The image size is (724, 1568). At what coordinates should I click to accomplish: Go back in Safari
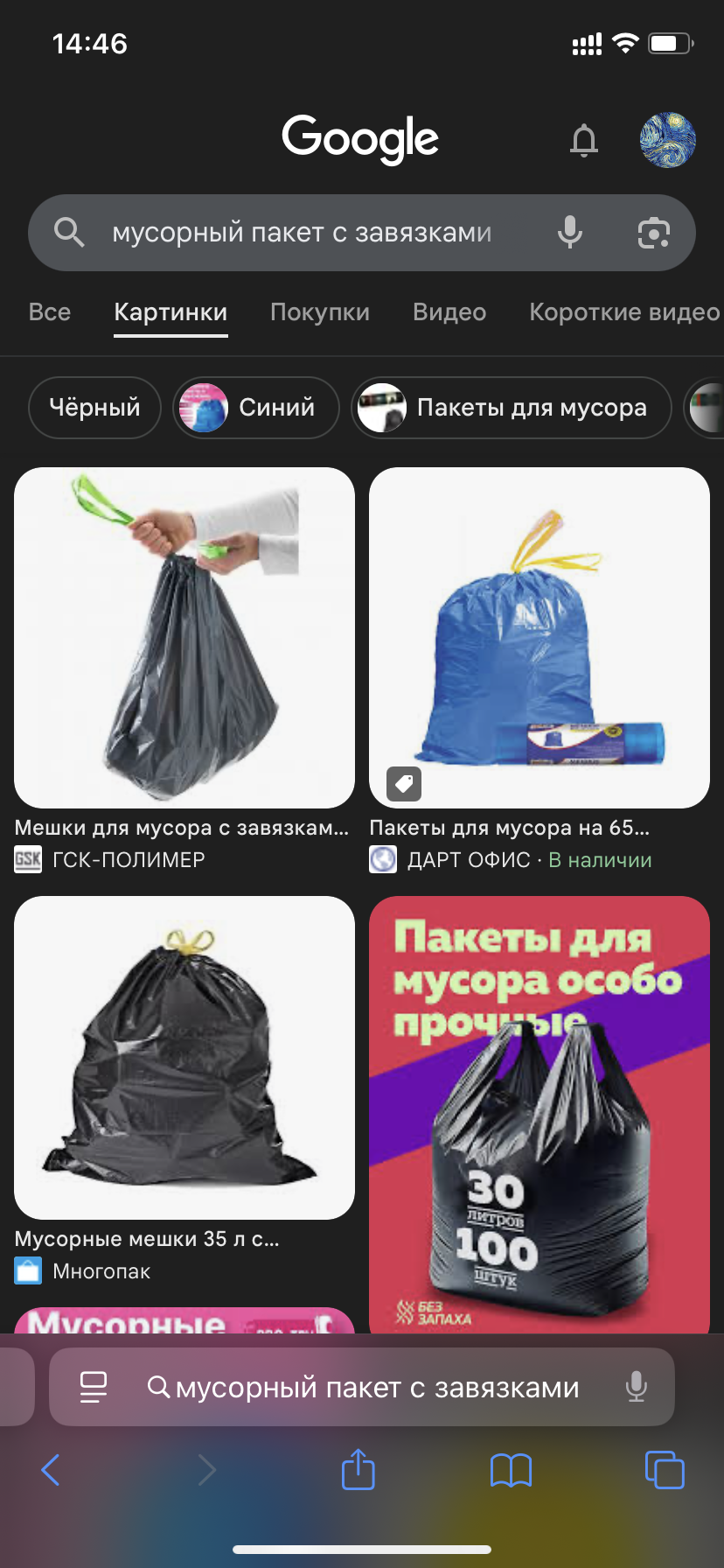pos(51,1470)
